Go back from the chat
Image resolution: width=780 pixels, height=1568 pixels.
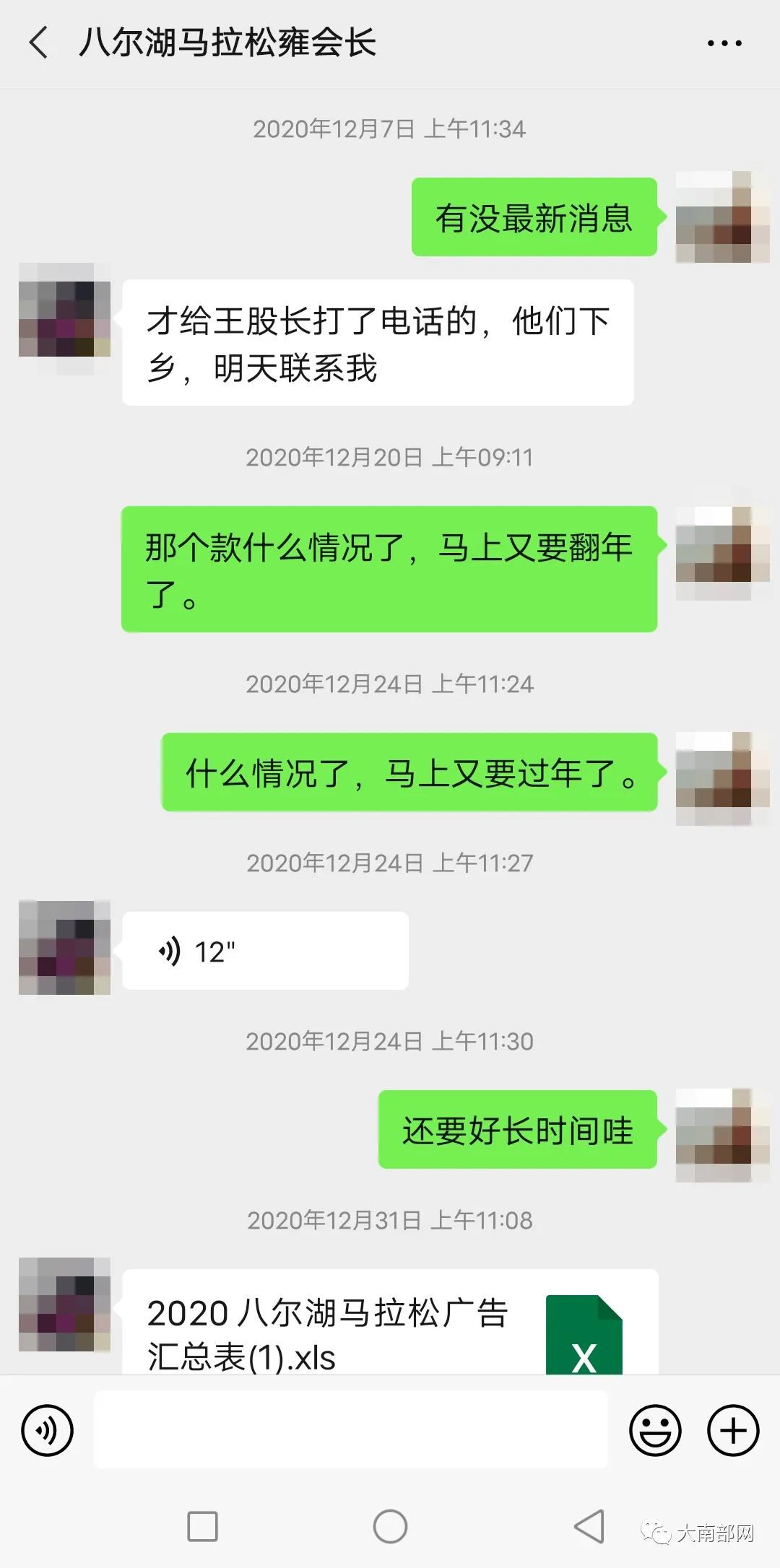point(39,43)
